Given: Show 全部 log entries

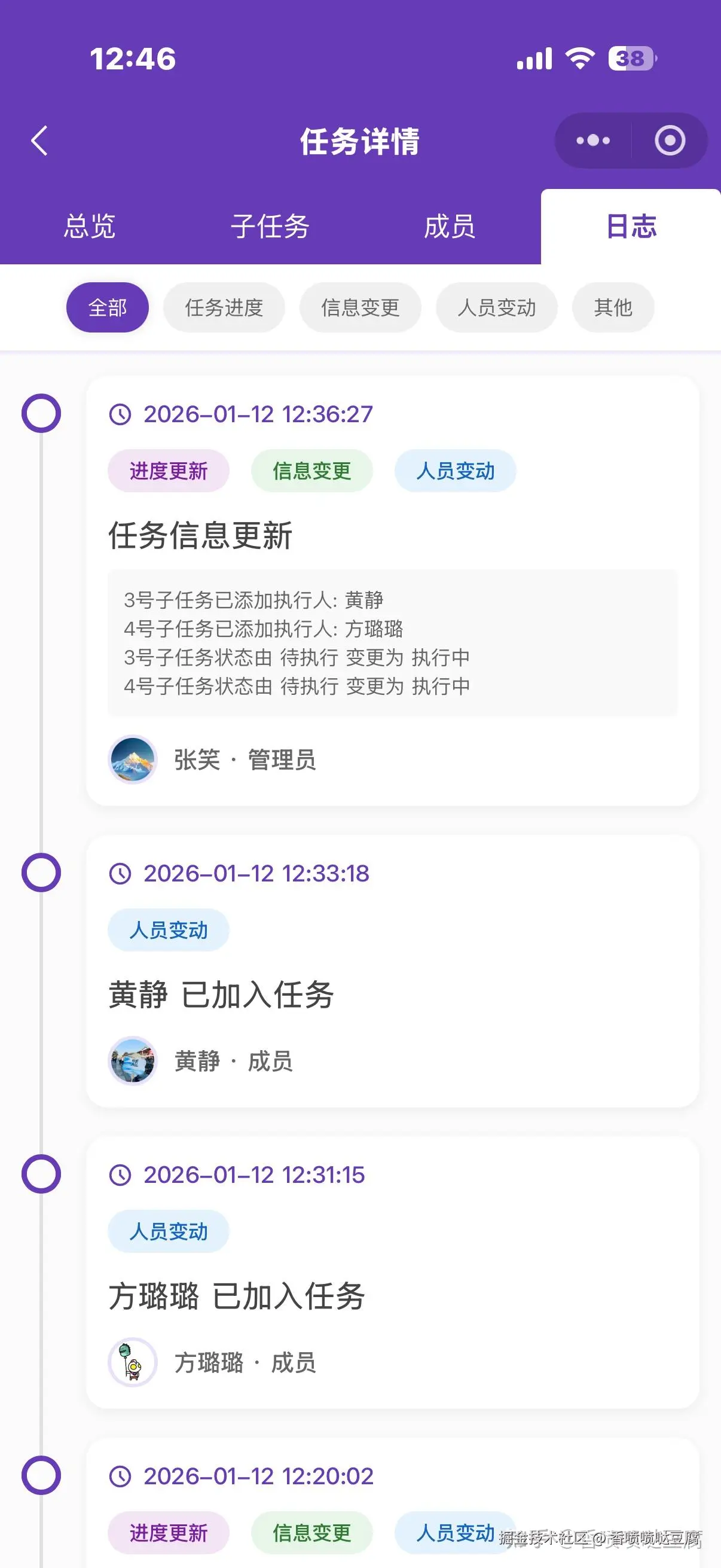Looking at the screenshot, I should (x=108, y=307).
